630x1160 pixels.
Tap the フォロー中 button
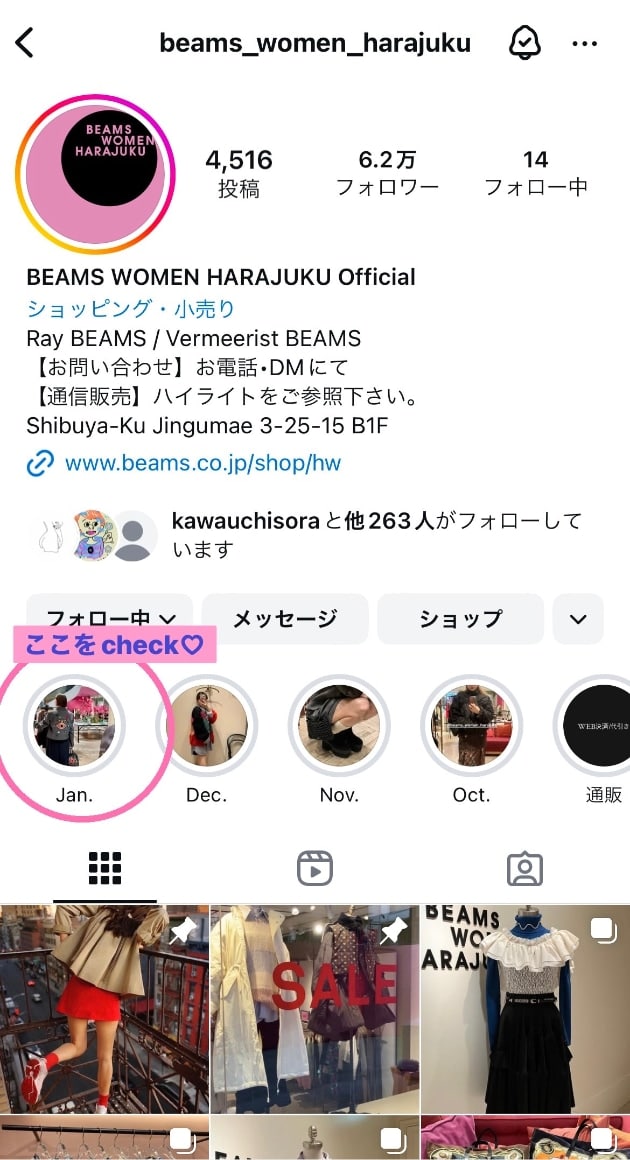click(110, 619)
